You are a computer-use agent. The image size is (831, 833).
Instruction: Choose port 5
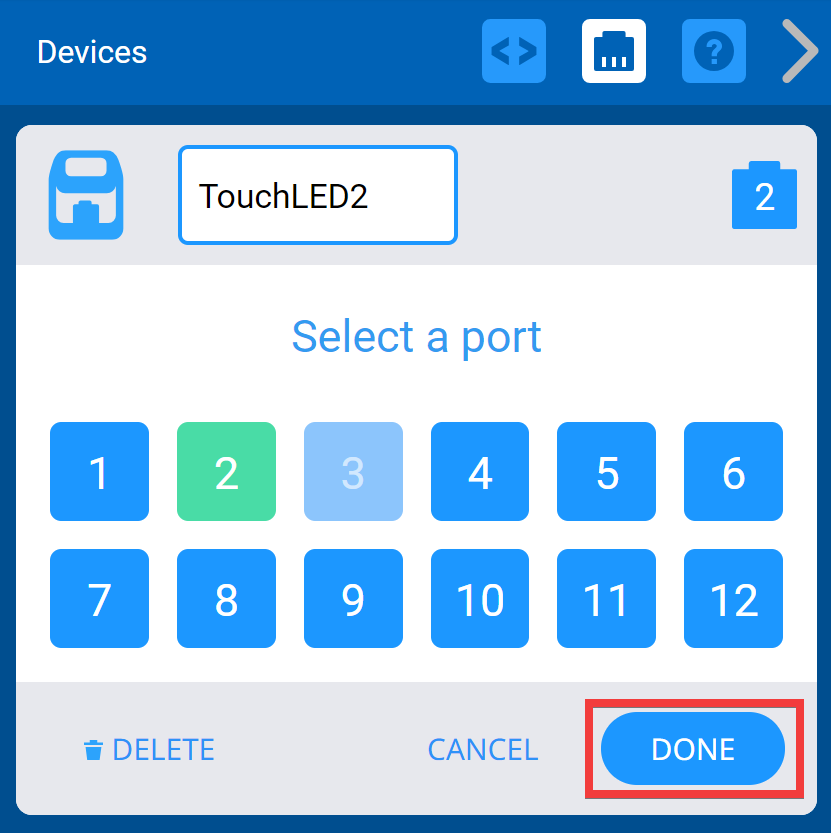pos(606,472)
